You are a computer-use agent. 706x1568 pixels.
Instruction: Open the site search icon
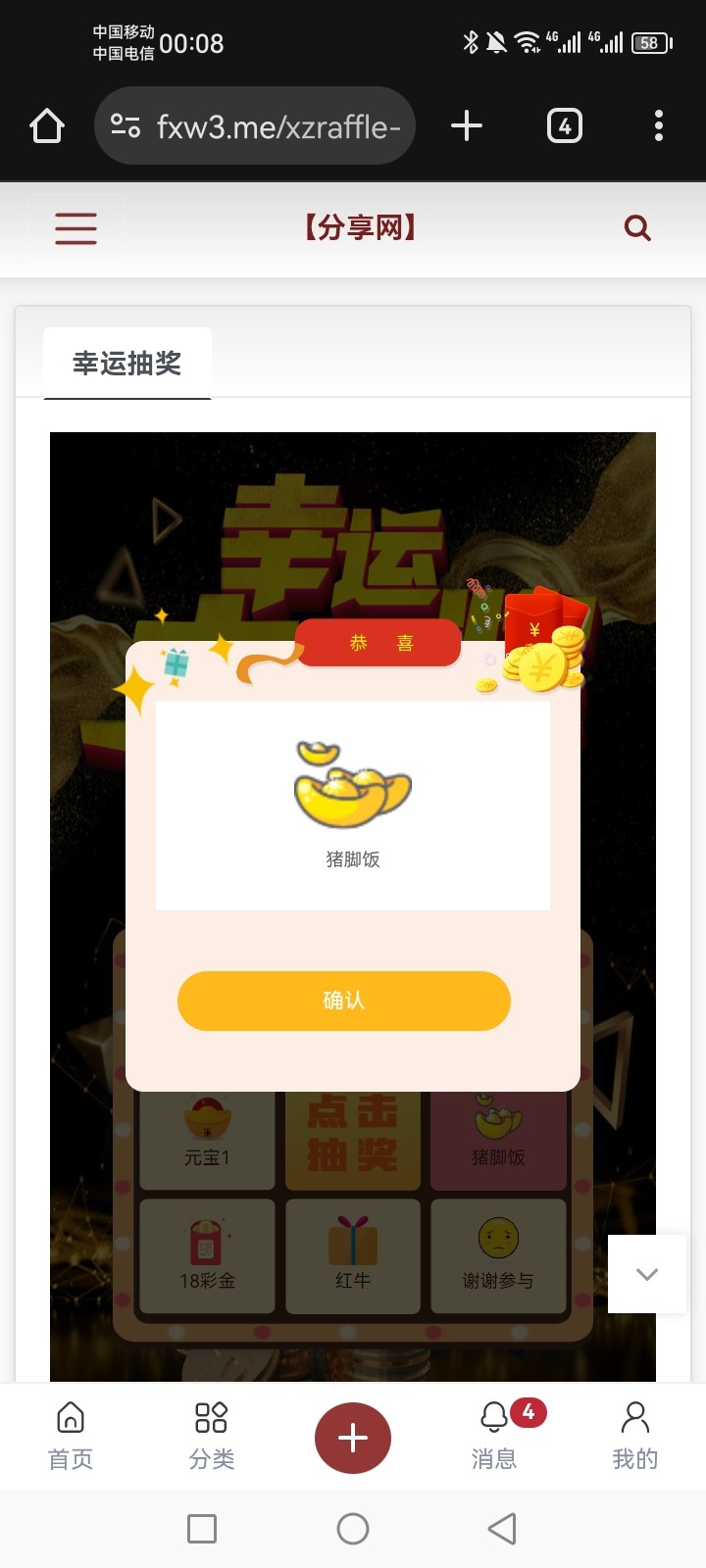pos(637,228)
